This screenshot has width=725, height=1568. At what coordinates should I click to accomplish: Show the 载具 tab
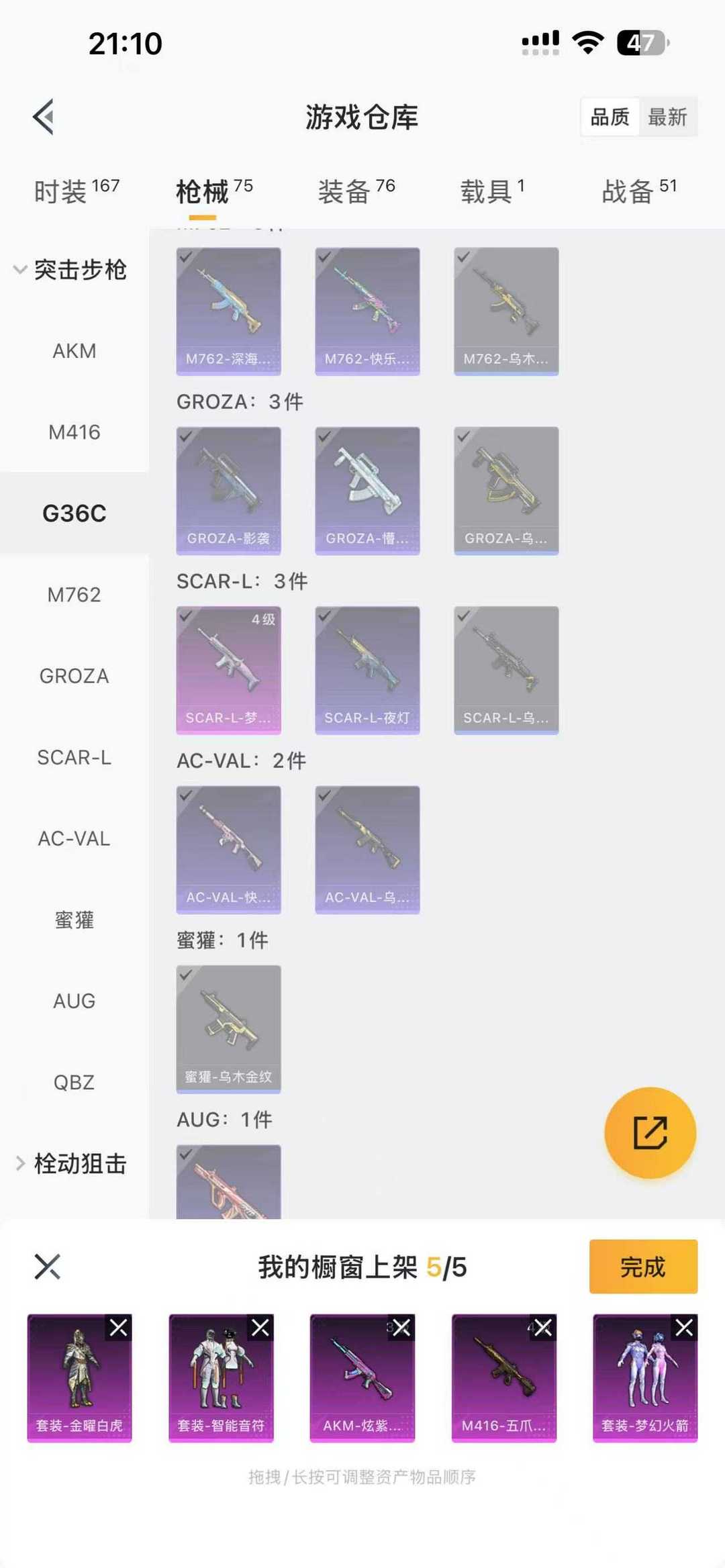point(492,191)
